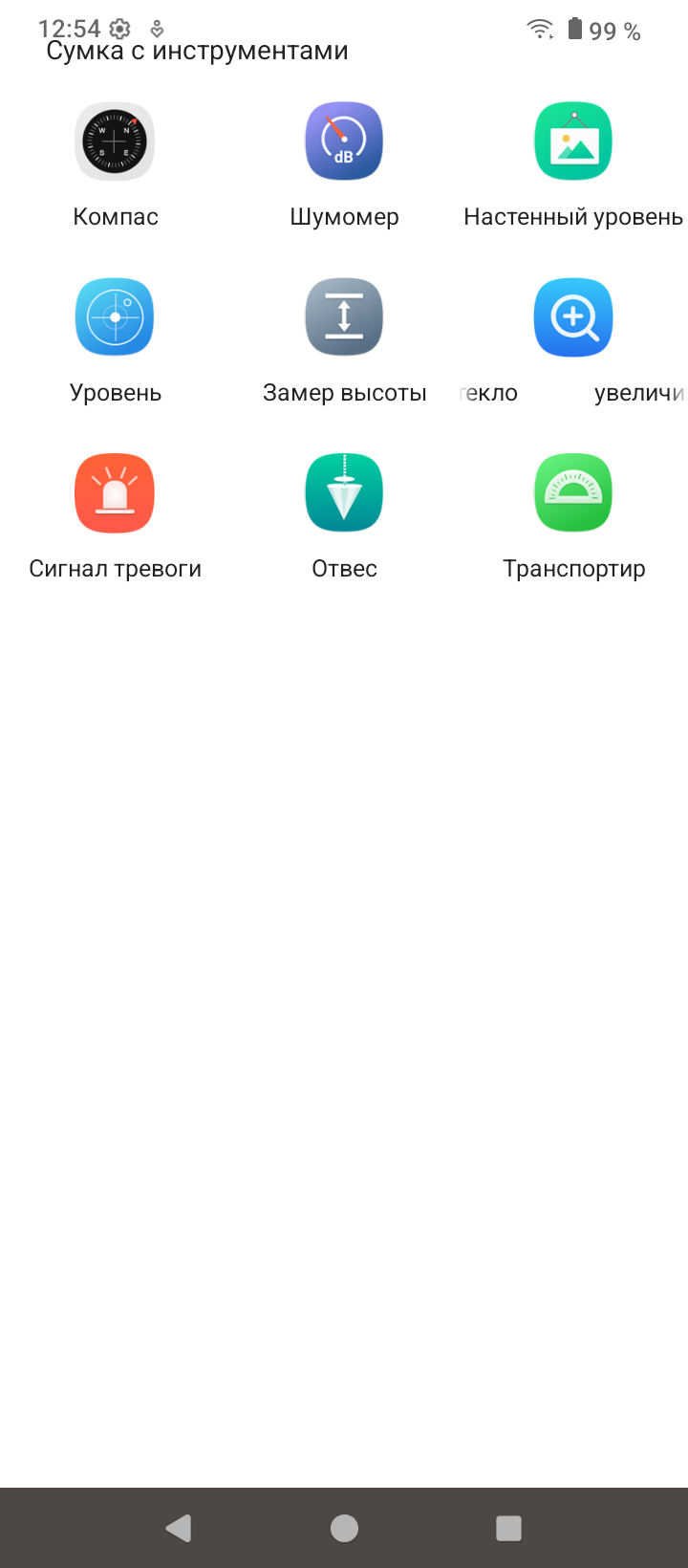Viewport: 688px width, 1568px height.
Task: Select the Уровень tool
Action: click(115, 317)
